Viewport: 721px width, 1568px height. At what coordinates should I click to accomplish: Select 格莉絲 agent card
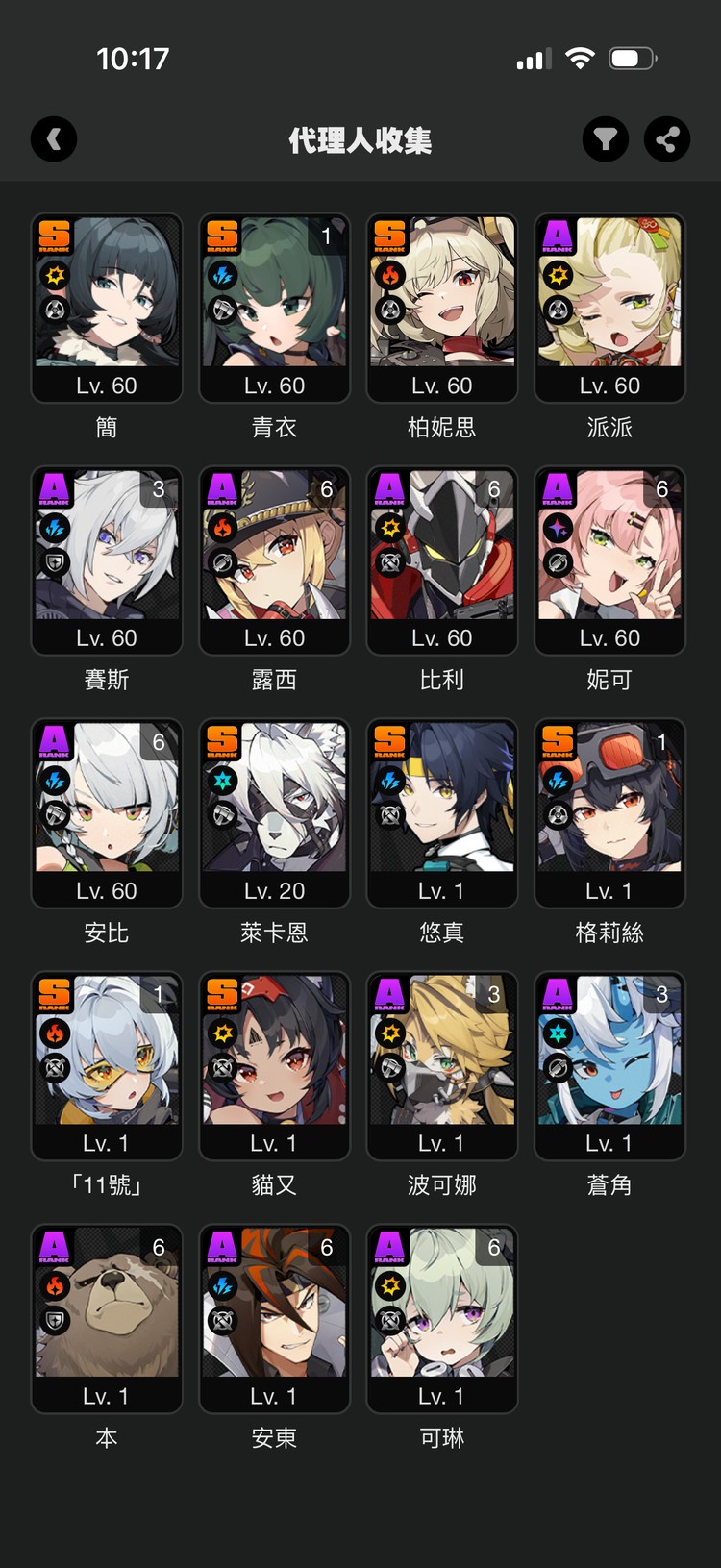coord(609,813)
